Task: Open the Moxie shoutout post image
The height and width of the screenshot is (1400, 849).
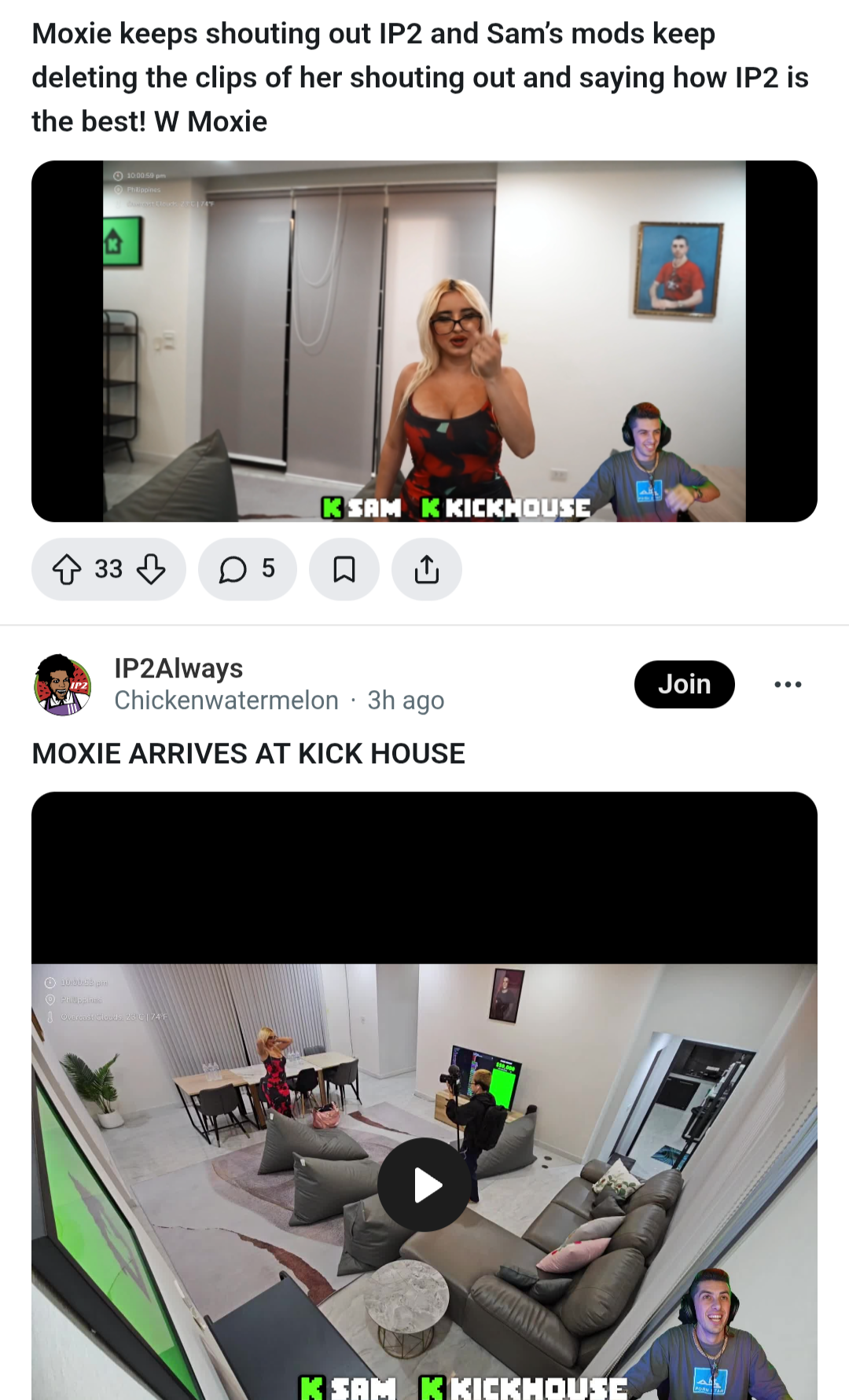Action: coord(424,341)
